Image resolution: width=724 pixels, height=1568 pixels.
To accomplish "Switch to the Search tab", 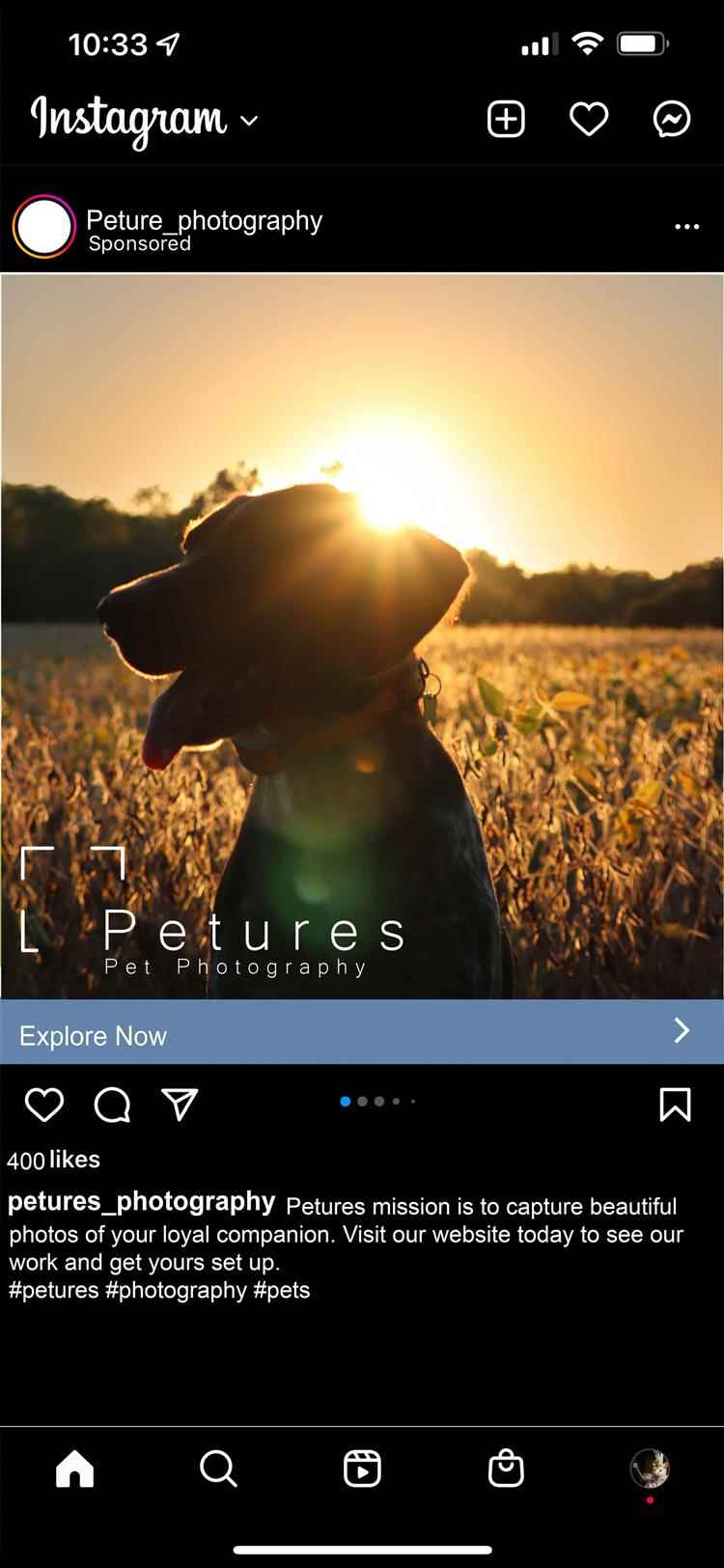I will (218, 1470).
